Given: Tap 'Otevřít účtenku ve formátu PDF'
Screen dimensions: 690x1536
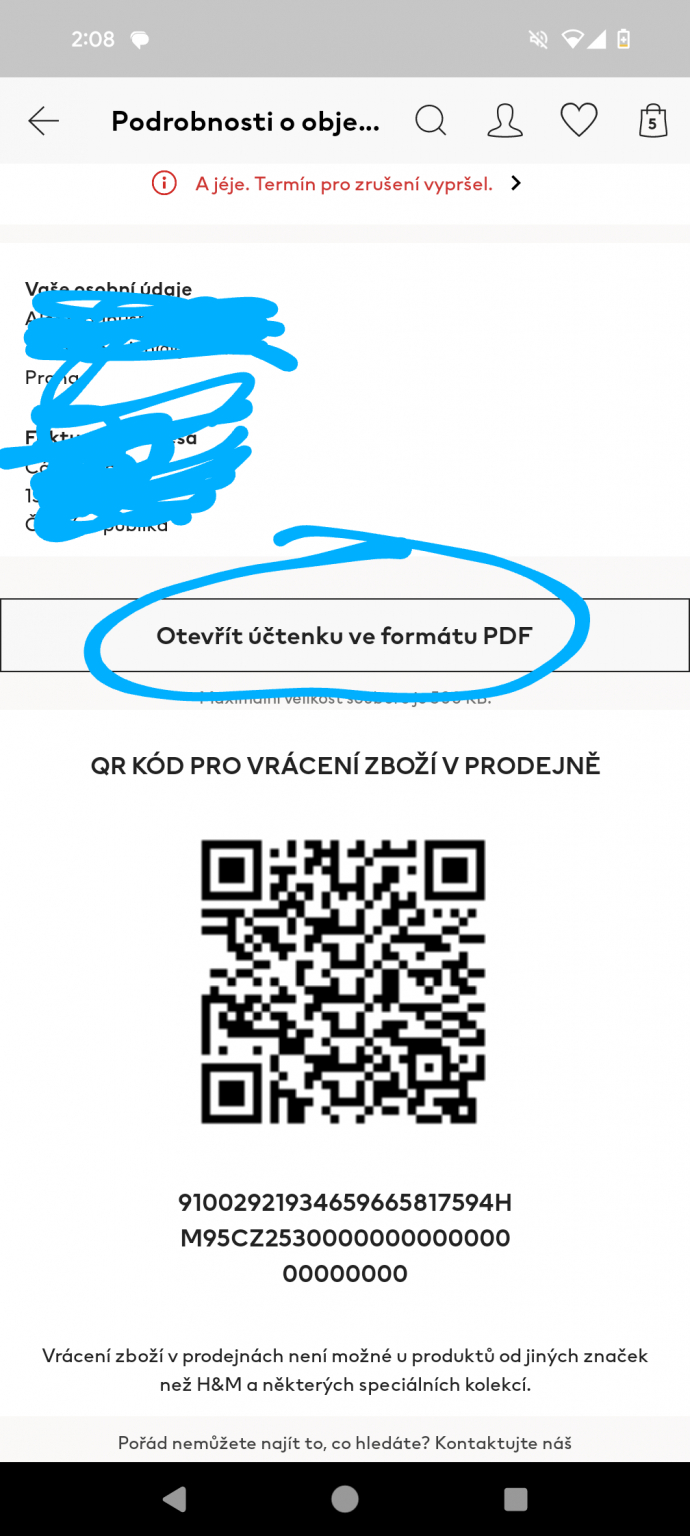Looking at the screenshot, I should coord(344,636).
